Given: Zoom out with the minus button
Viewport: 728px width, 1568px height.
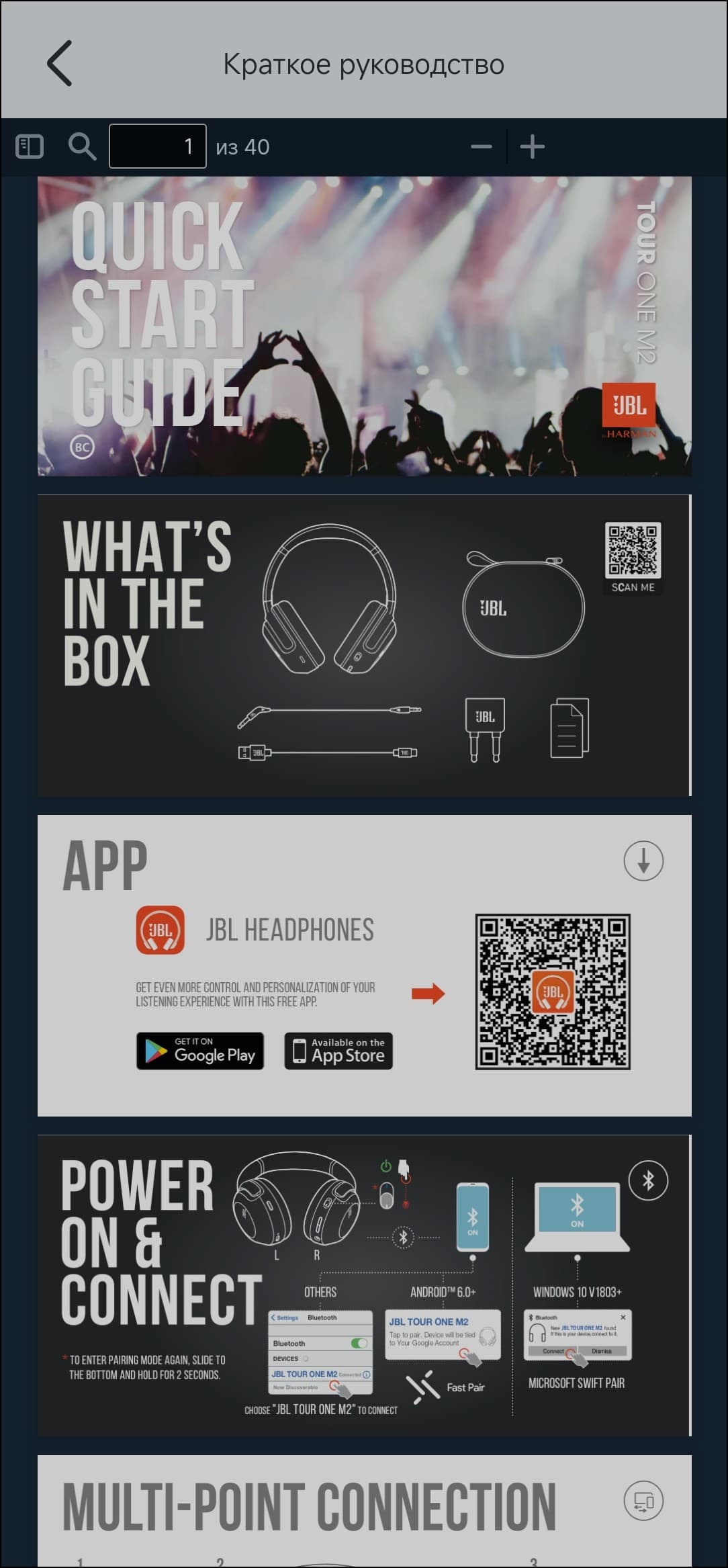Looking at the screenshot, I should pos(481,146).
